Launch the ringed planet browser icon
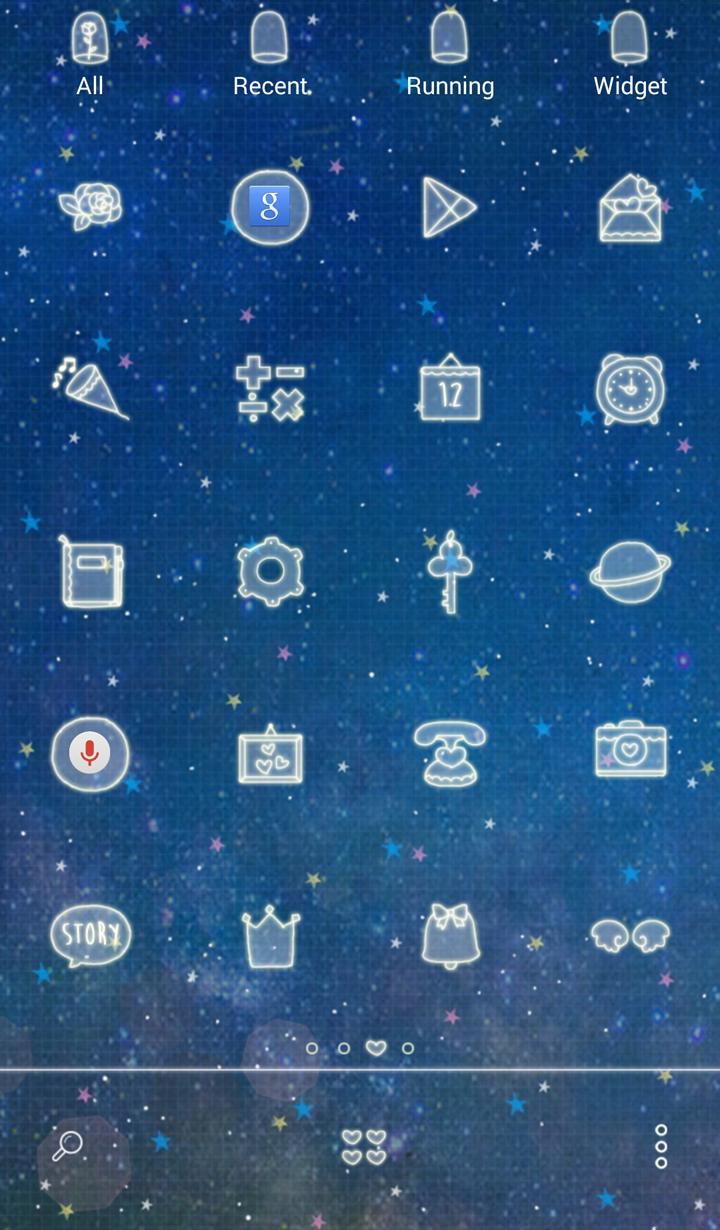 [630, 572]
